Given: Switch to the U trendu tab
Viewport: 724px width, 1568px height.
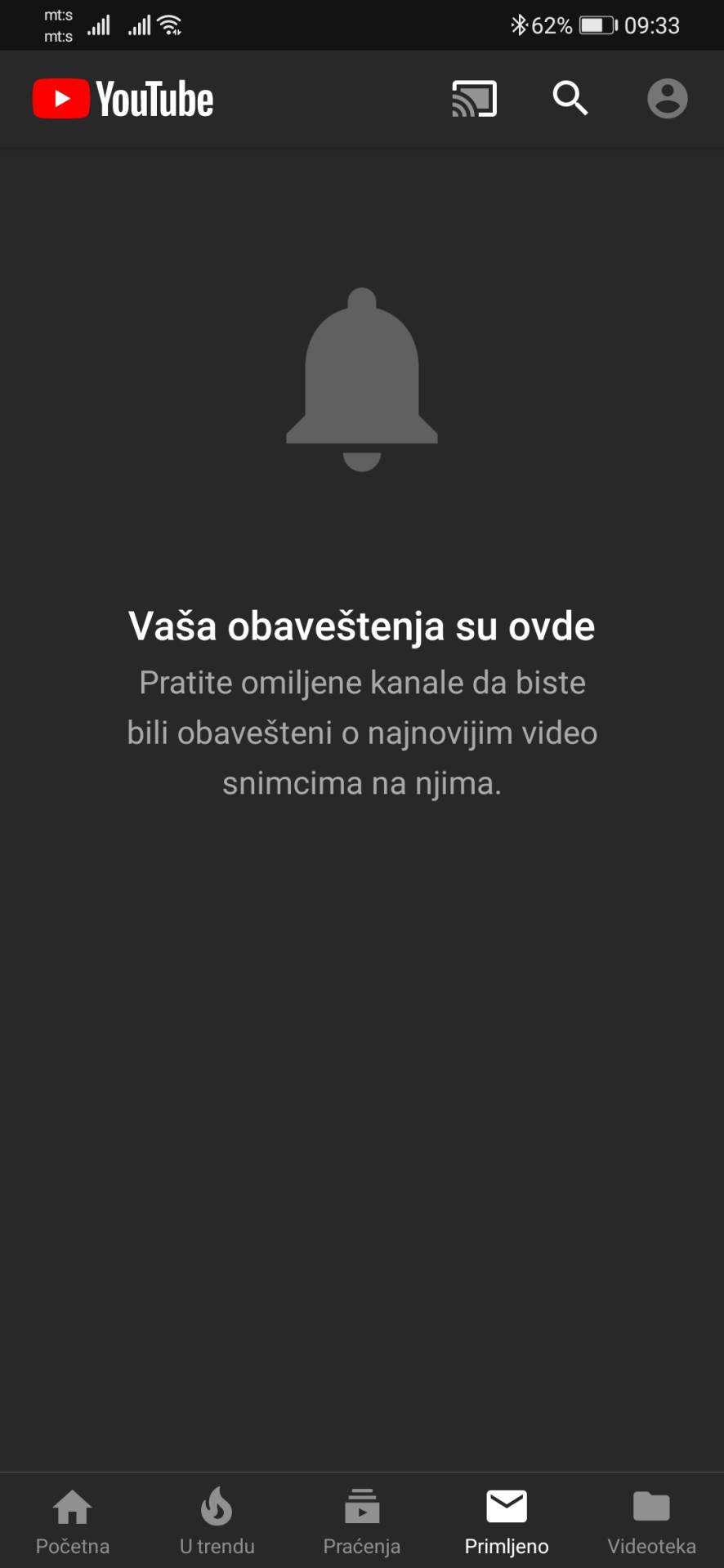Looking at the screenshot, I should (x=217, y=1545).
